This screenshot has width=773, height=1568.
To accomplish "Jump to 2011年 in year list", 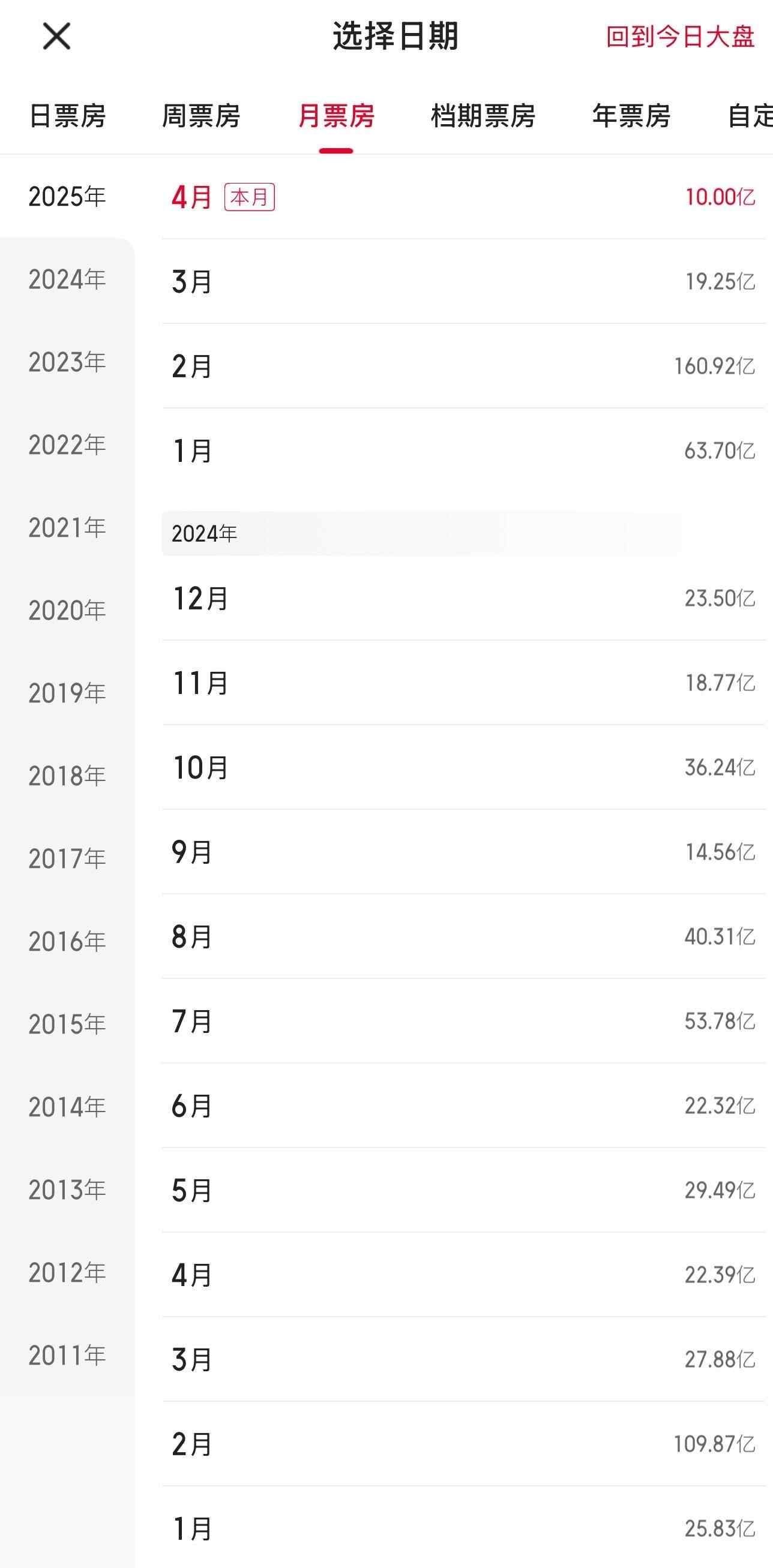I will [67, 1355].
